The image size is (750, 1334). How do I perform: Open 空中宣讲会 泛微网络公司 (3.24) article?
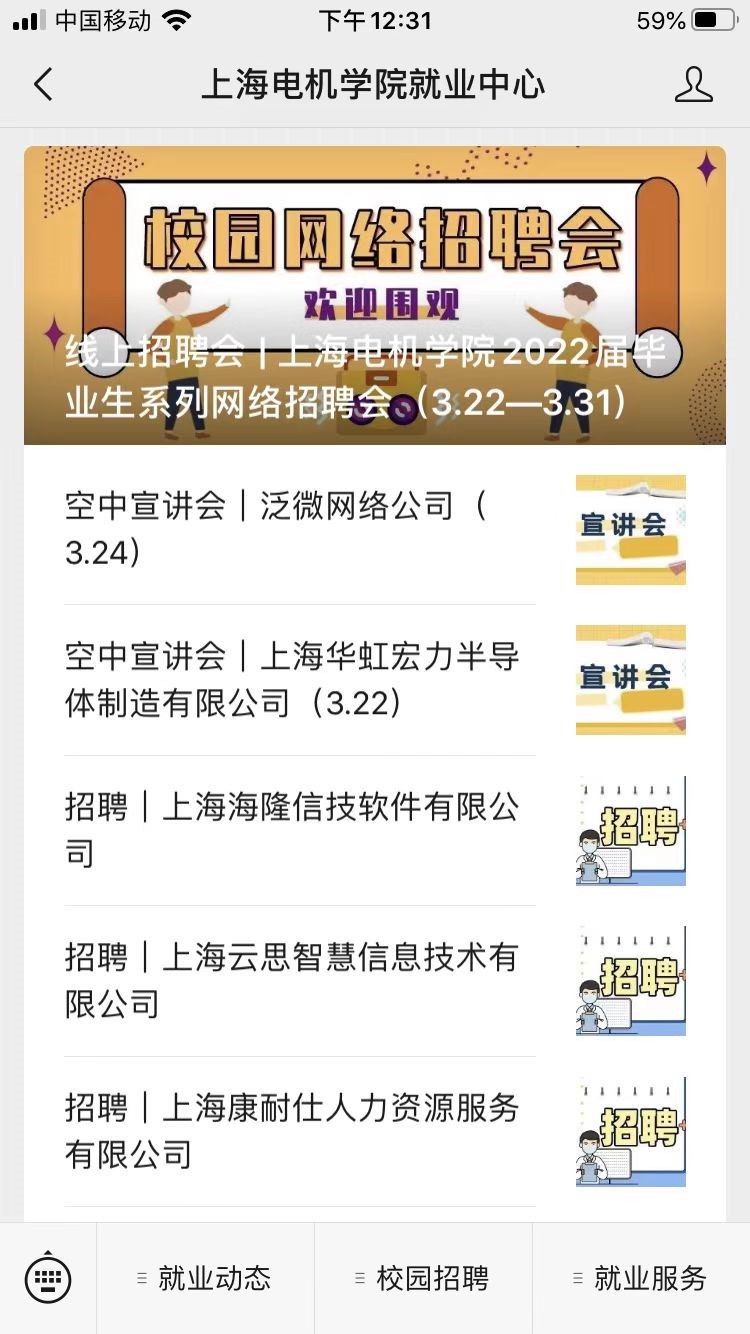pos(300,529)
